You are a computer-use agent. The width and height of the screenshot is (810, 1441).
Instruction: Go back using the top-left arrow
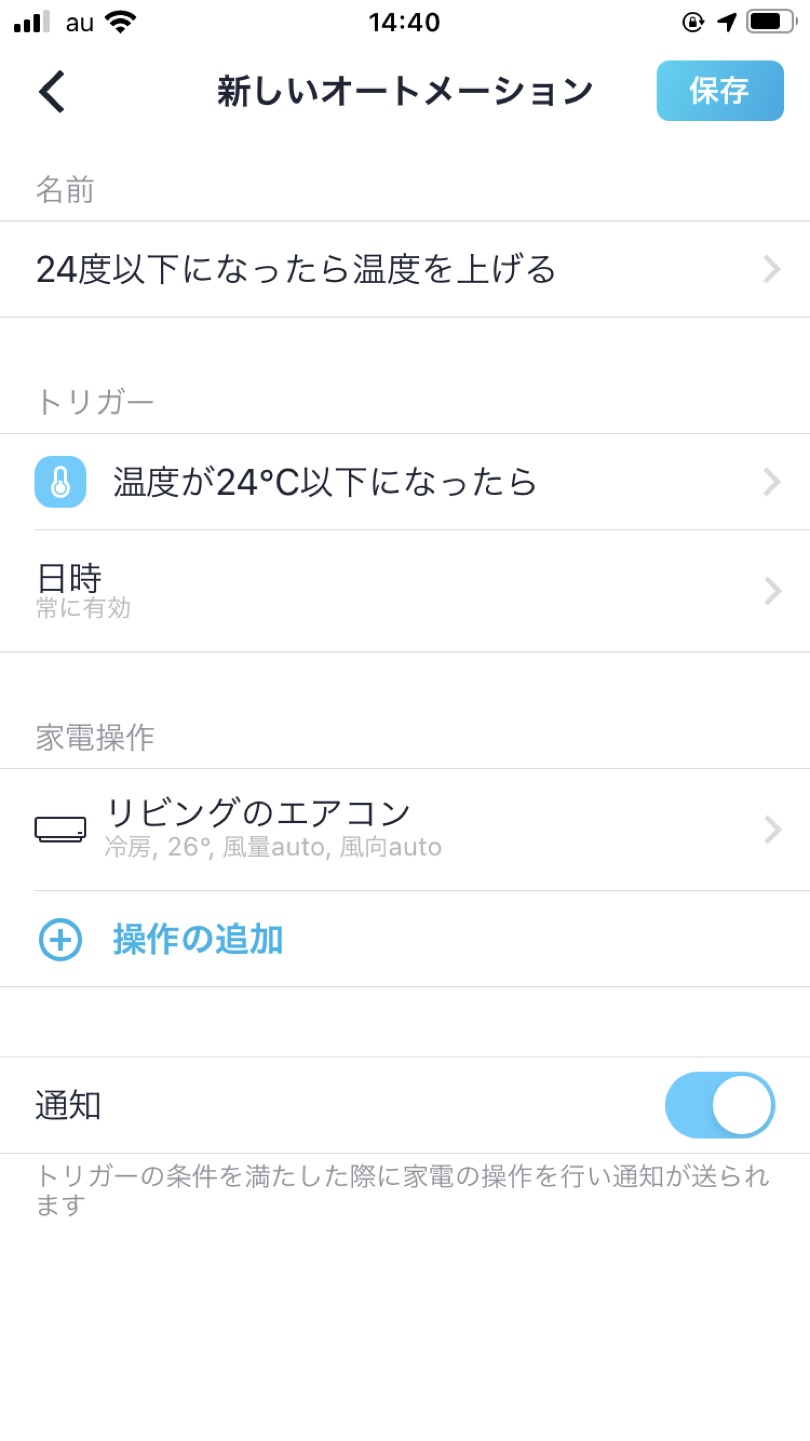tap(52, 91)
